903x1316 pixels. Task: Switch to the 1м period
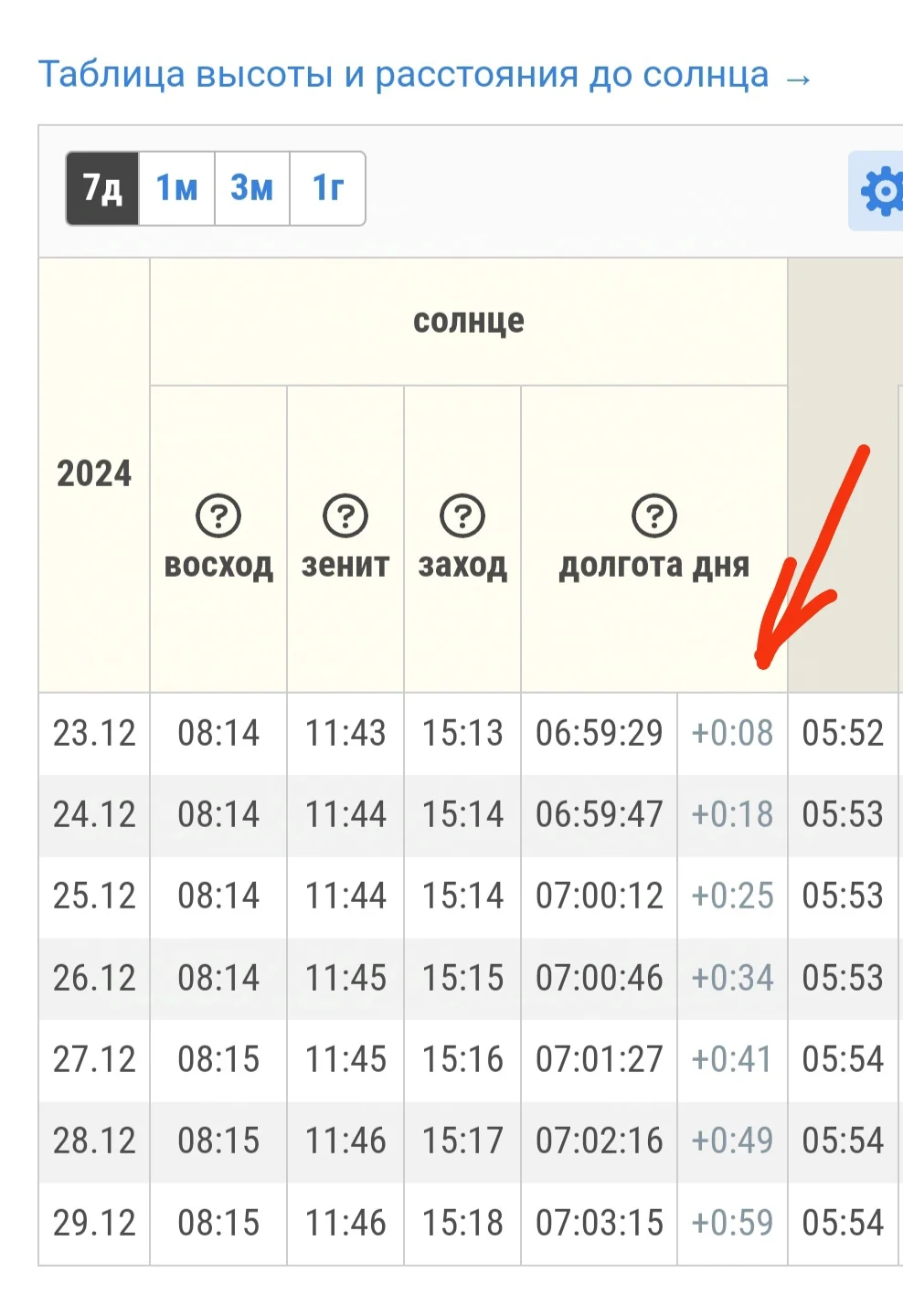coord(176,188)
